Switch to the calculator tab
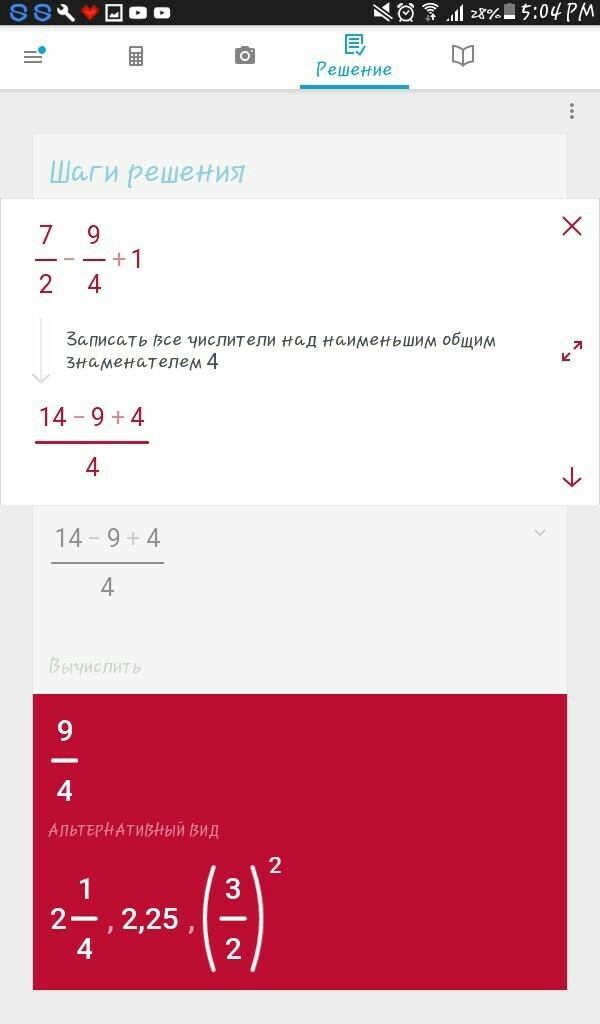Image resolution: width=600 pixels, height=1024 pixels. click(136, 56)
